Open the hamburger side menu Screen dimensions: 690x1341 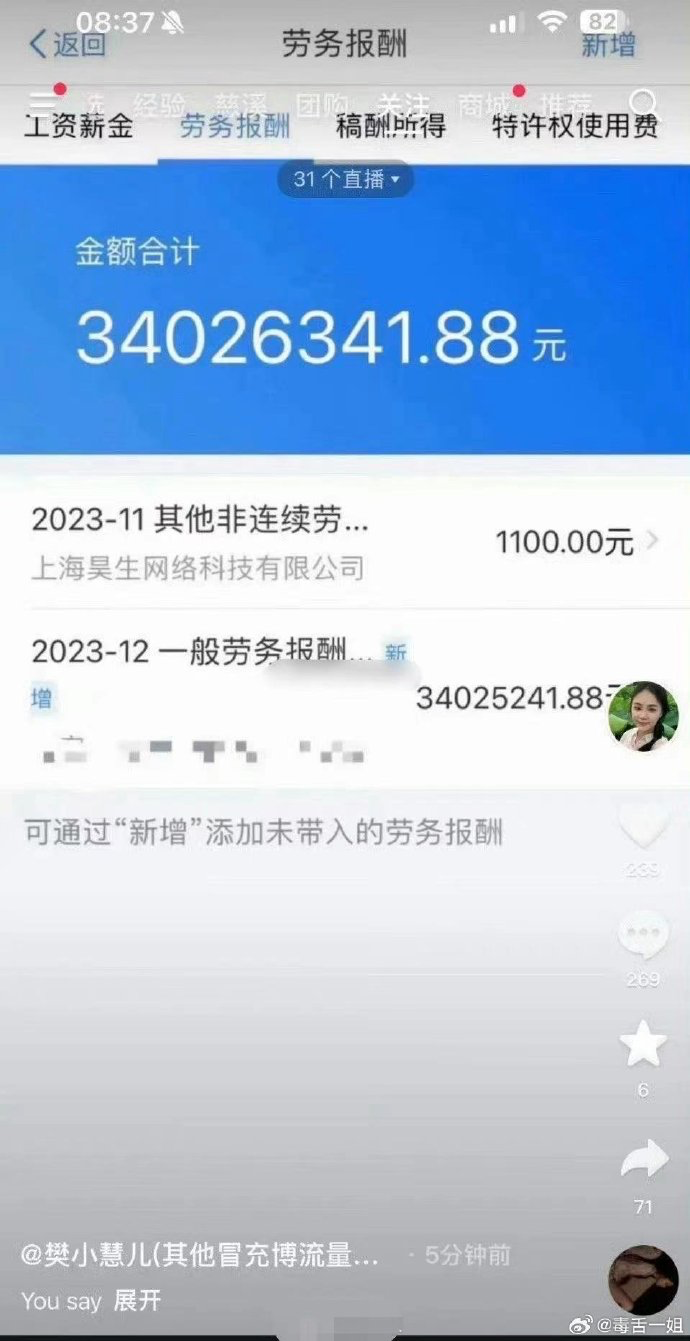click(x=42, y=102)
